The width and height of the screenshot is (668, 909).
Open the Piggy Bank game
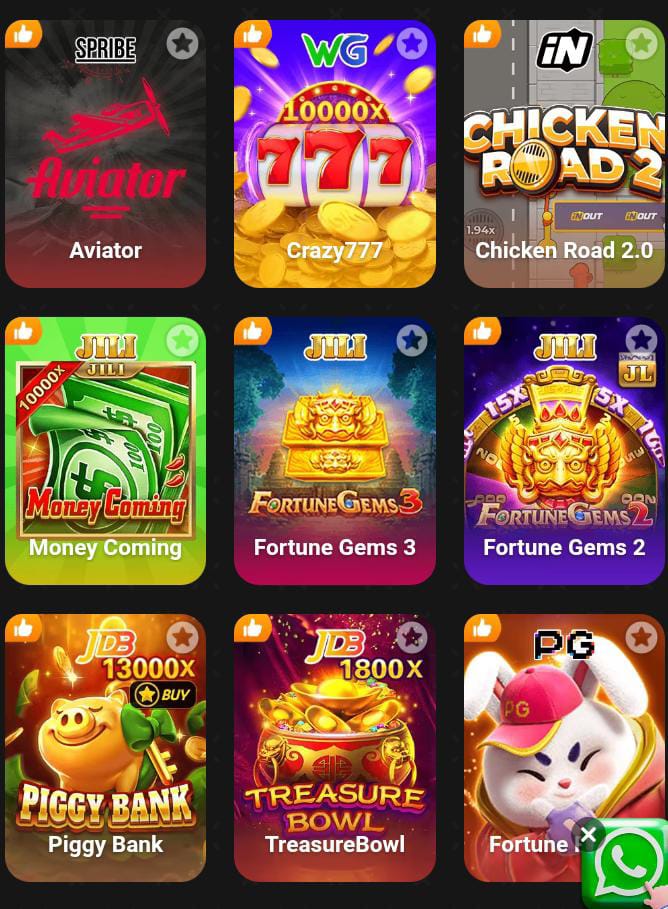point(105,750)
